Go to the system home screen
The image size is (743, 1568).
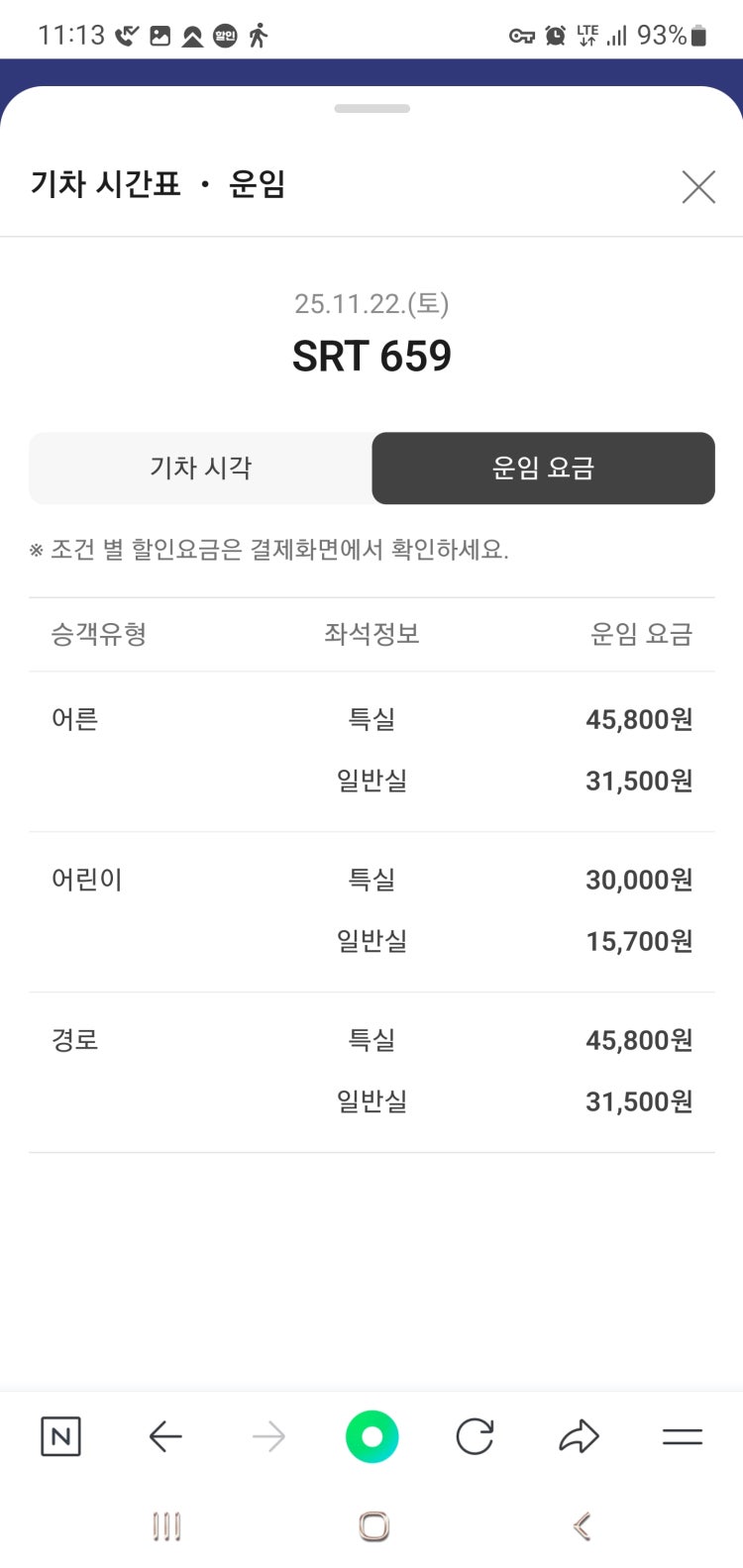click(x=373, y=1526)
